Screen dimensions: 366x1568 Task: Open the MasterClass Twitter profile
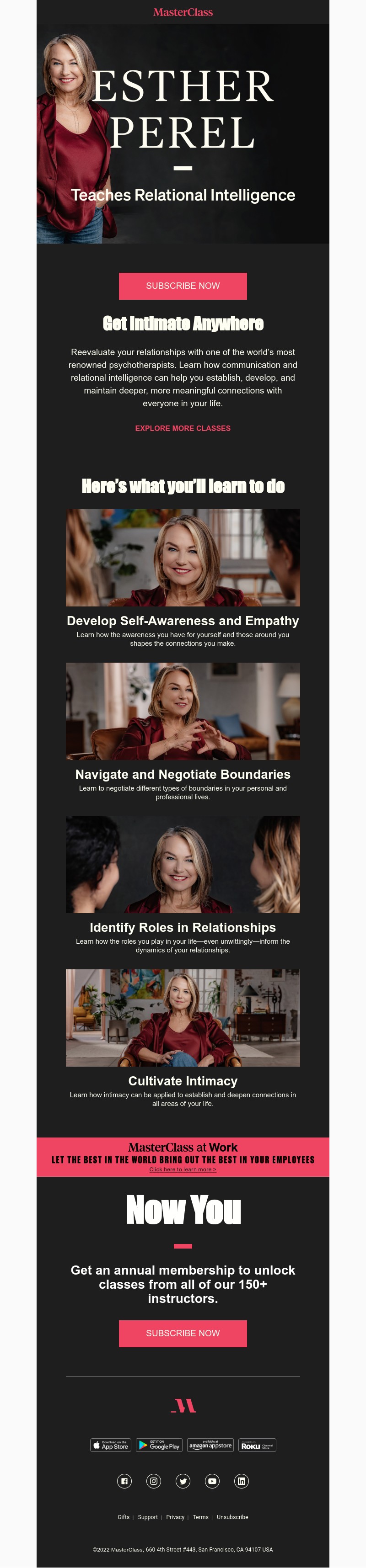click(x=183, y=1481)
